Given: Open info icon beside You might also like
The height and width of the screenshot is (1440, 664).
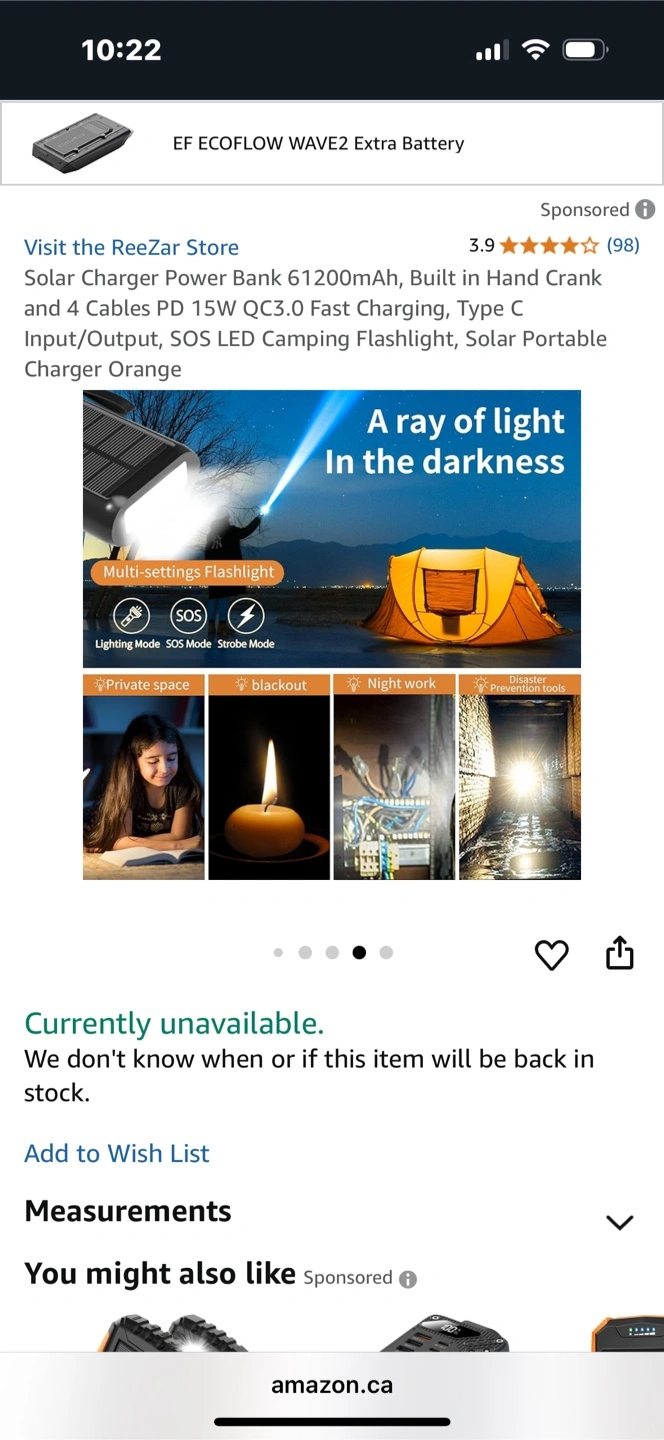Looking at the screenshot, I should tap(407, 1279).
